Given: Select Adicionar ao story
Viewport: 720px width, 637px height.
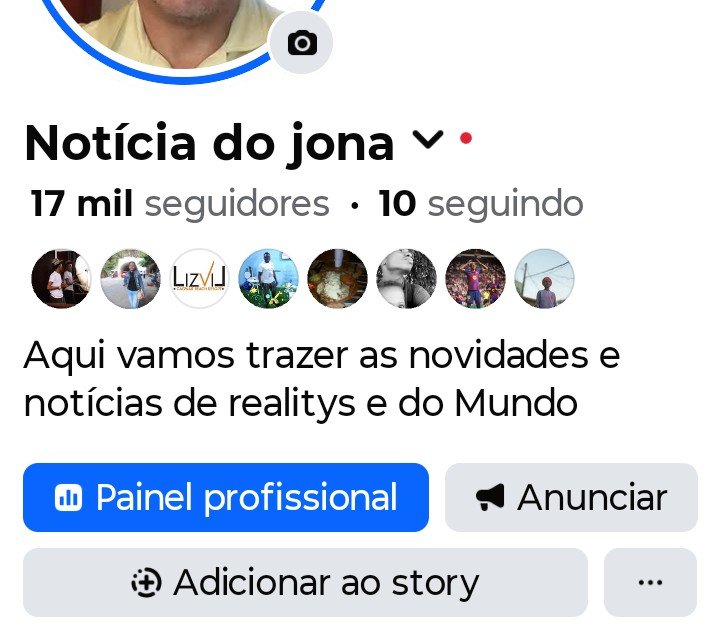Looking at the screenshot, I should (305, 582).
